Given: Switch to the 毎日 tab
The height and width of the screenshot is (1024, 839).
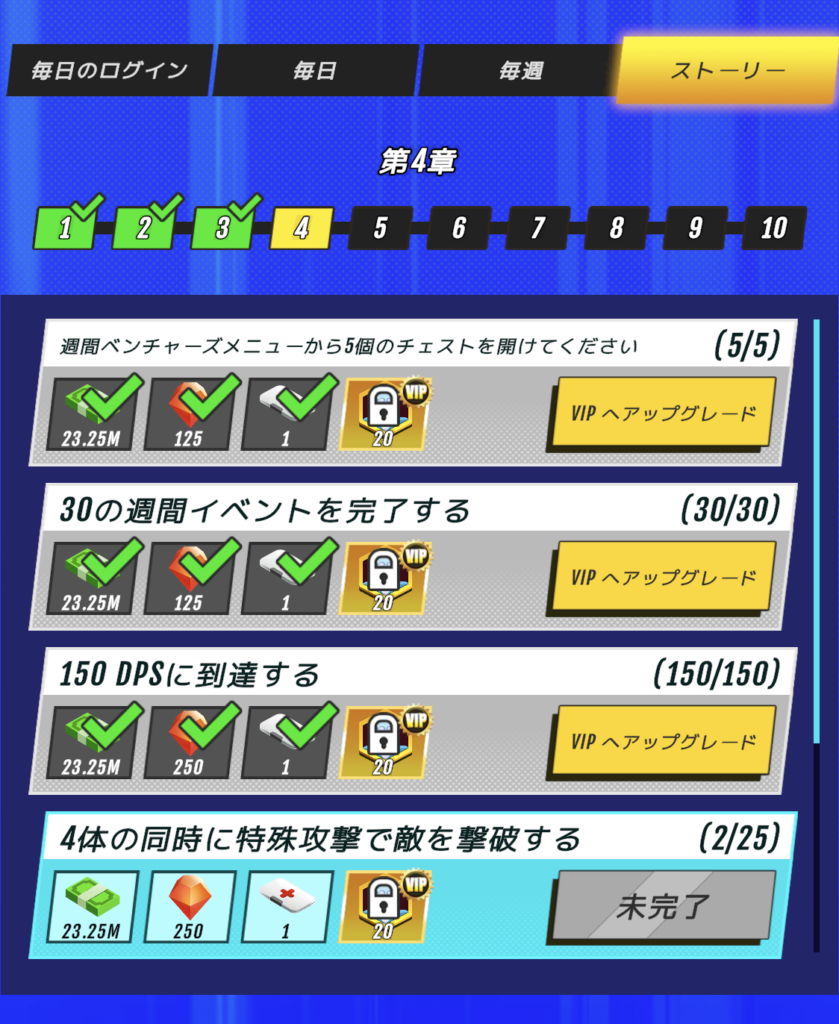Looking at the screenshot, I should click(313, 70).
